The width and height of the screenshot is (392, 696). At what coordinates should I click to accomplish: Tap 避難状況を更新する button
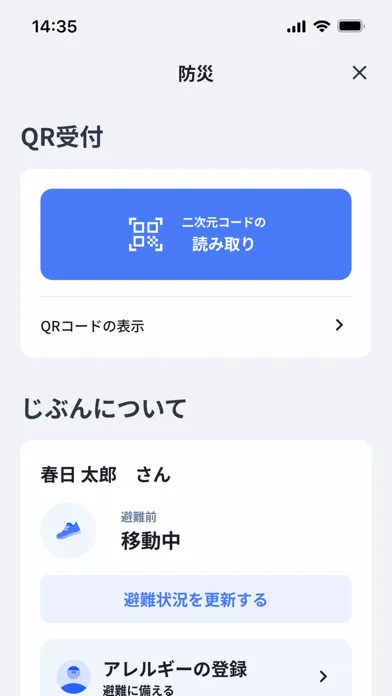[x=196, y=599]
